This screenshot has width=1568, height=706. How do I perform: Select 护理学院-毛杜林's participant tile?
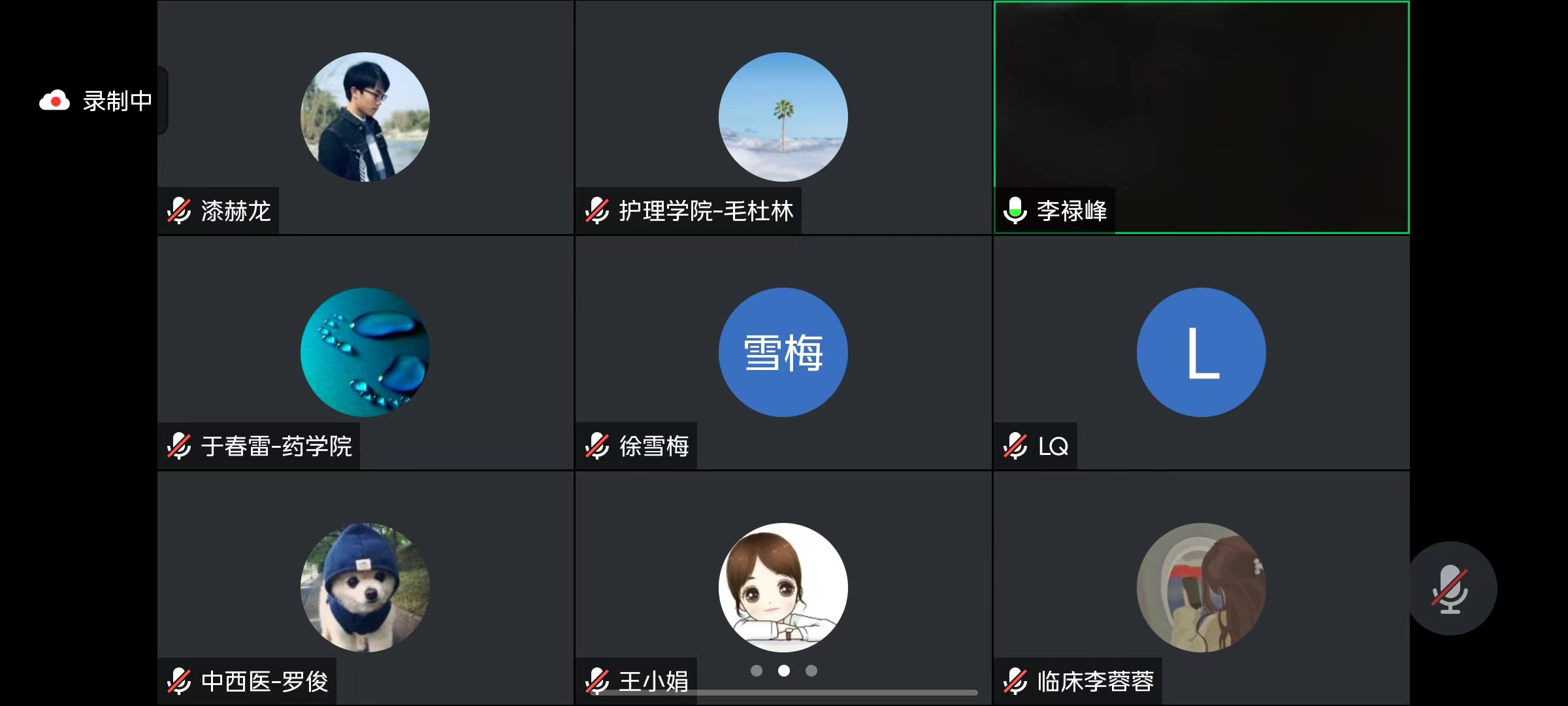point(783,118)
